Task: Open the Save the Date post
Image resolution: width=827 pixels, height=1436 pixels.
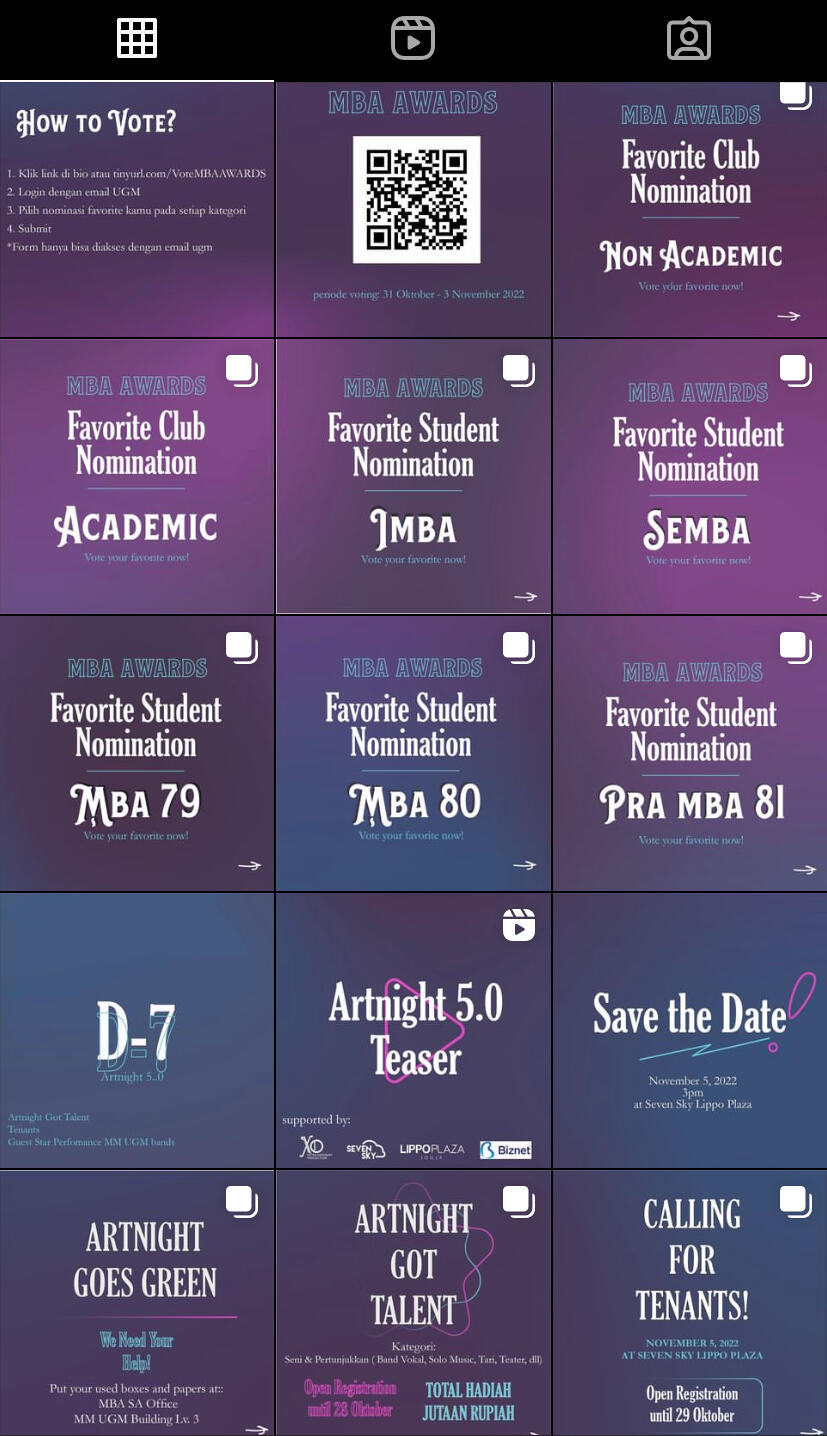Action: (x=690, y=1030)
